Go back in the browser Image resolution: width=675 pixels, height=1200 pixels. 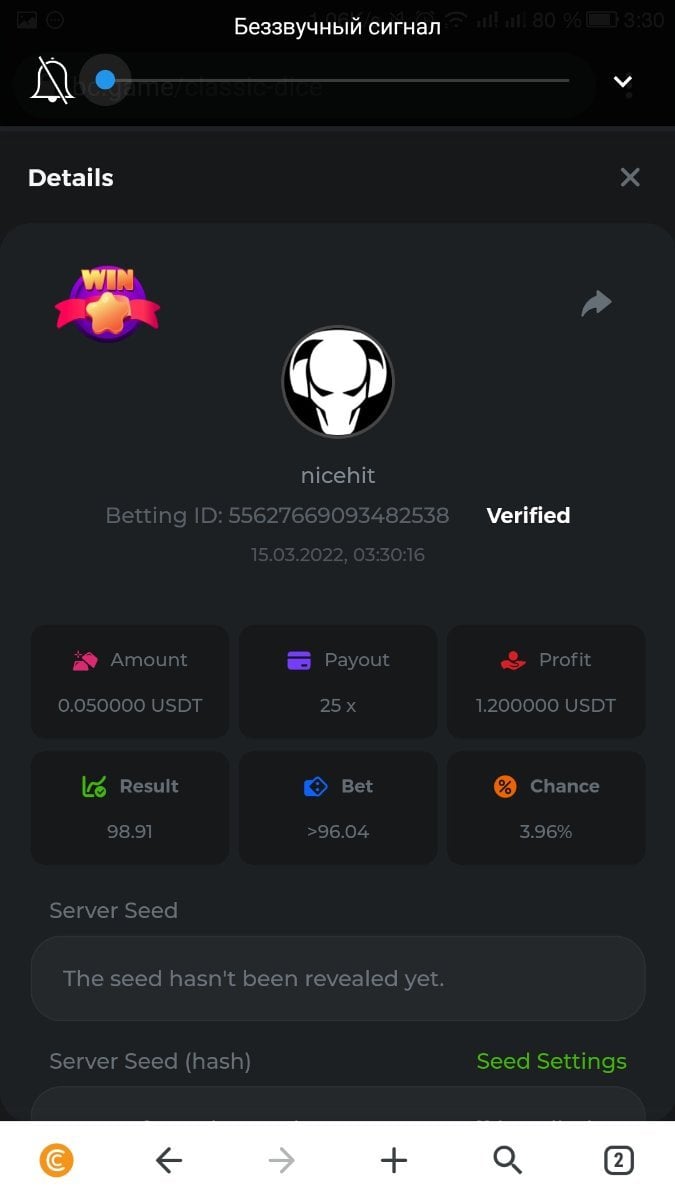(x=169, y=1160)
